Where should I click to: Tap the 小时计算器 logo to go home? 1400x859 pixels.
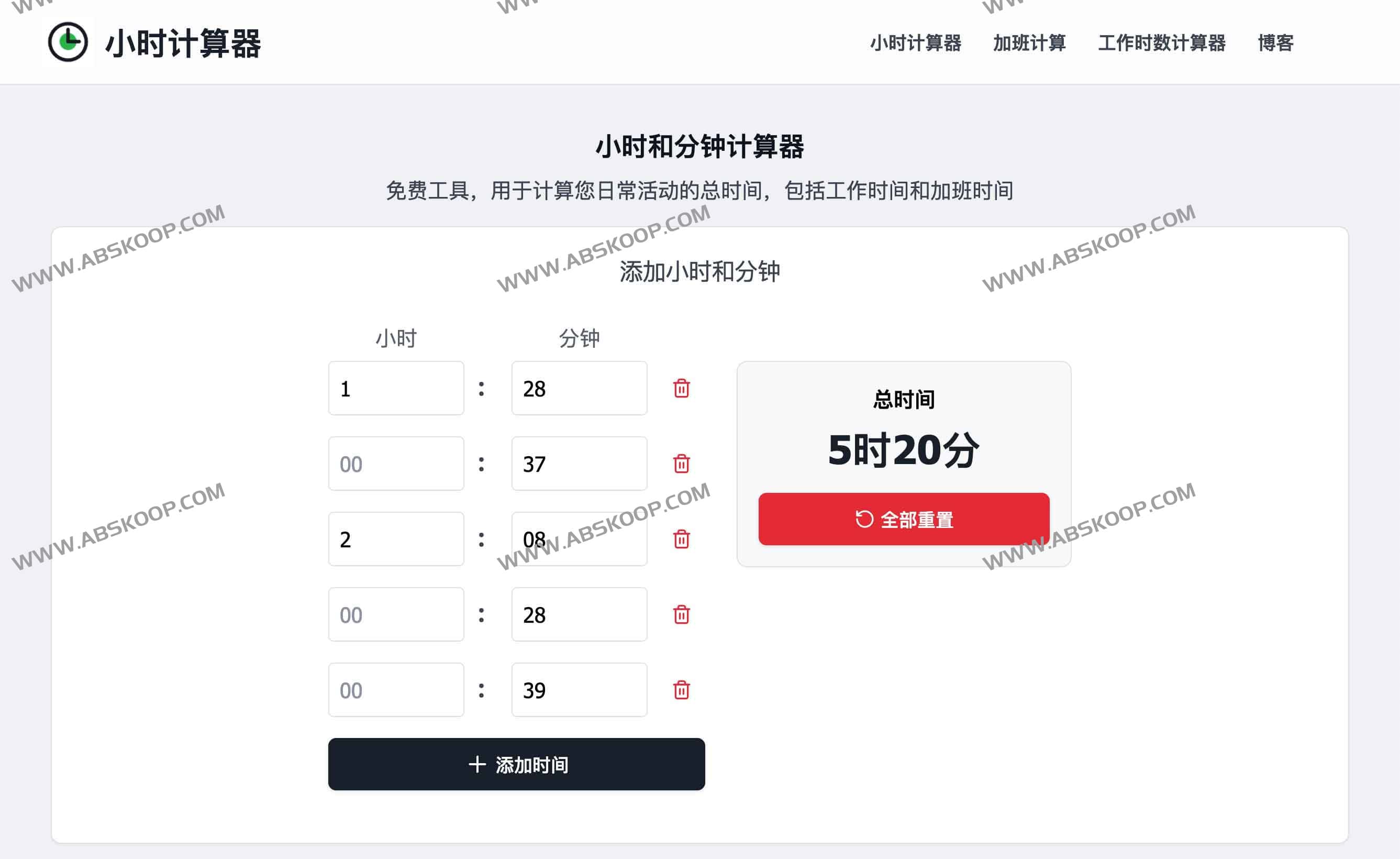[153, 42]
